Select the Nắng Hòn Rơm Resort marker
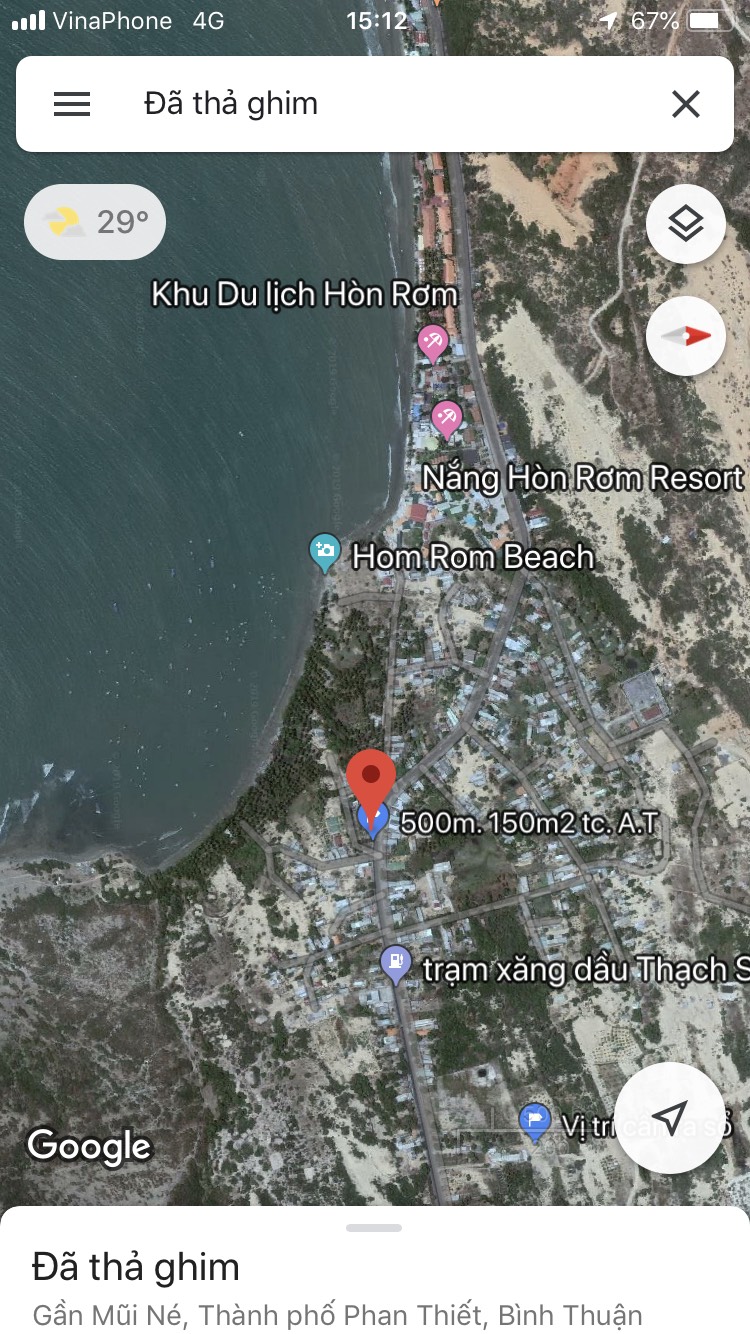Screen dimensions: 750x1334 [446, 419]
